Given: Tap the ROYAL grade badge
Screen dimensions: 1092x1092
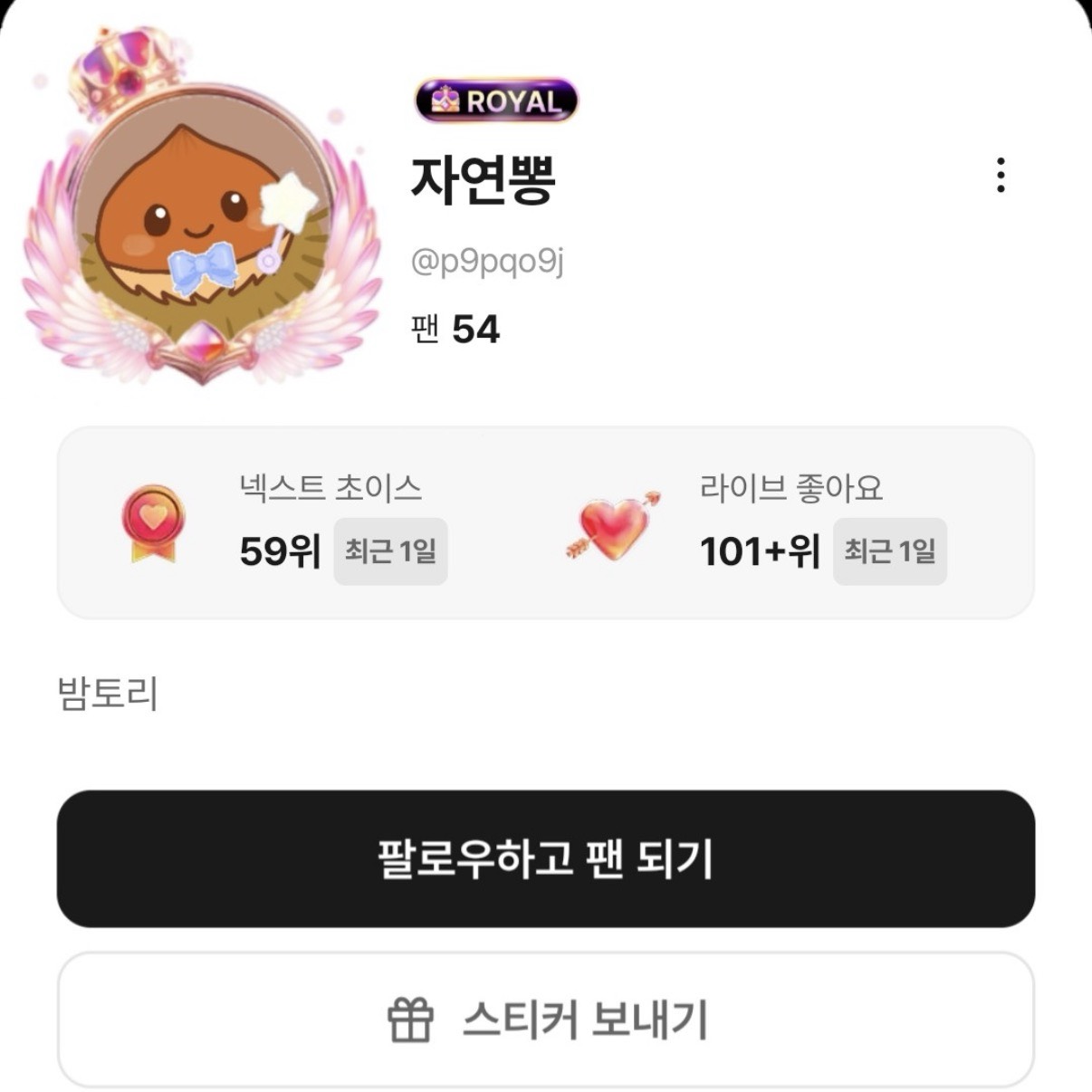Looking at the screenshot, I should pos(495,101).
